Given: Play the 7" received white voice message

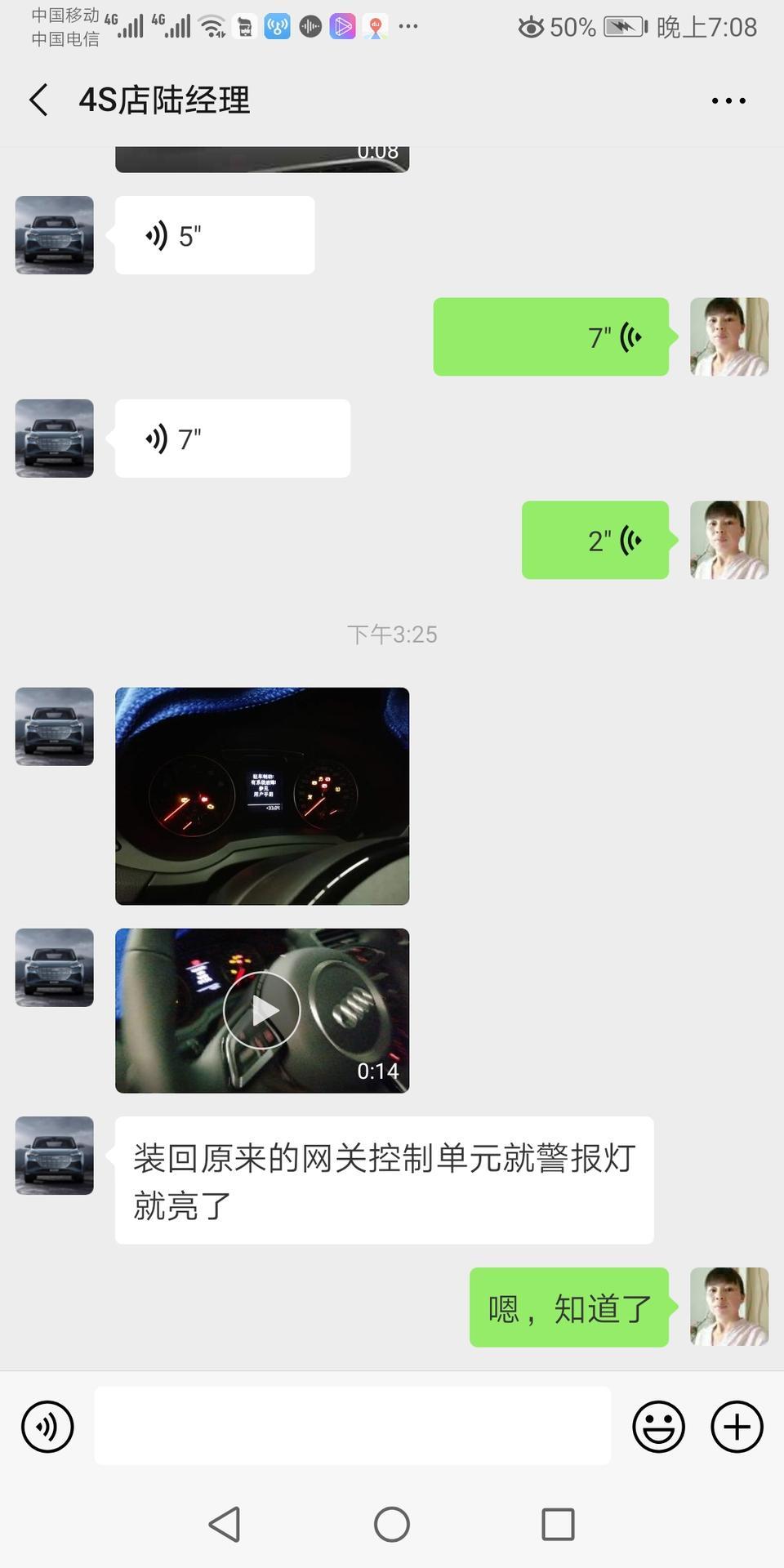Looking at the screenshot, I should 233,439.
